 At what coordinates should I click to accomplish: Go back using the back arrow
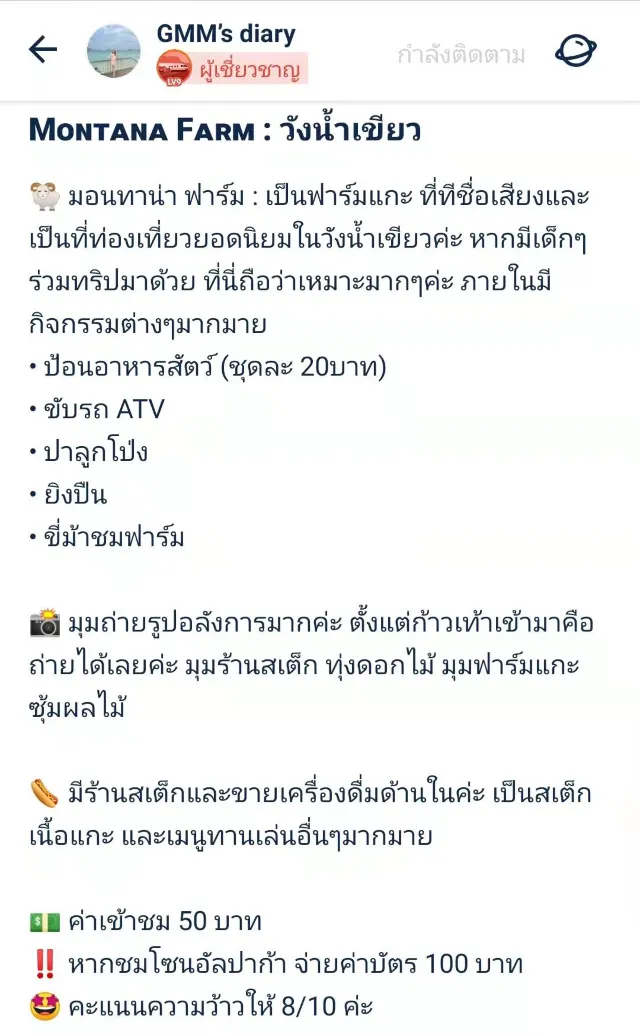pos(43,50)
